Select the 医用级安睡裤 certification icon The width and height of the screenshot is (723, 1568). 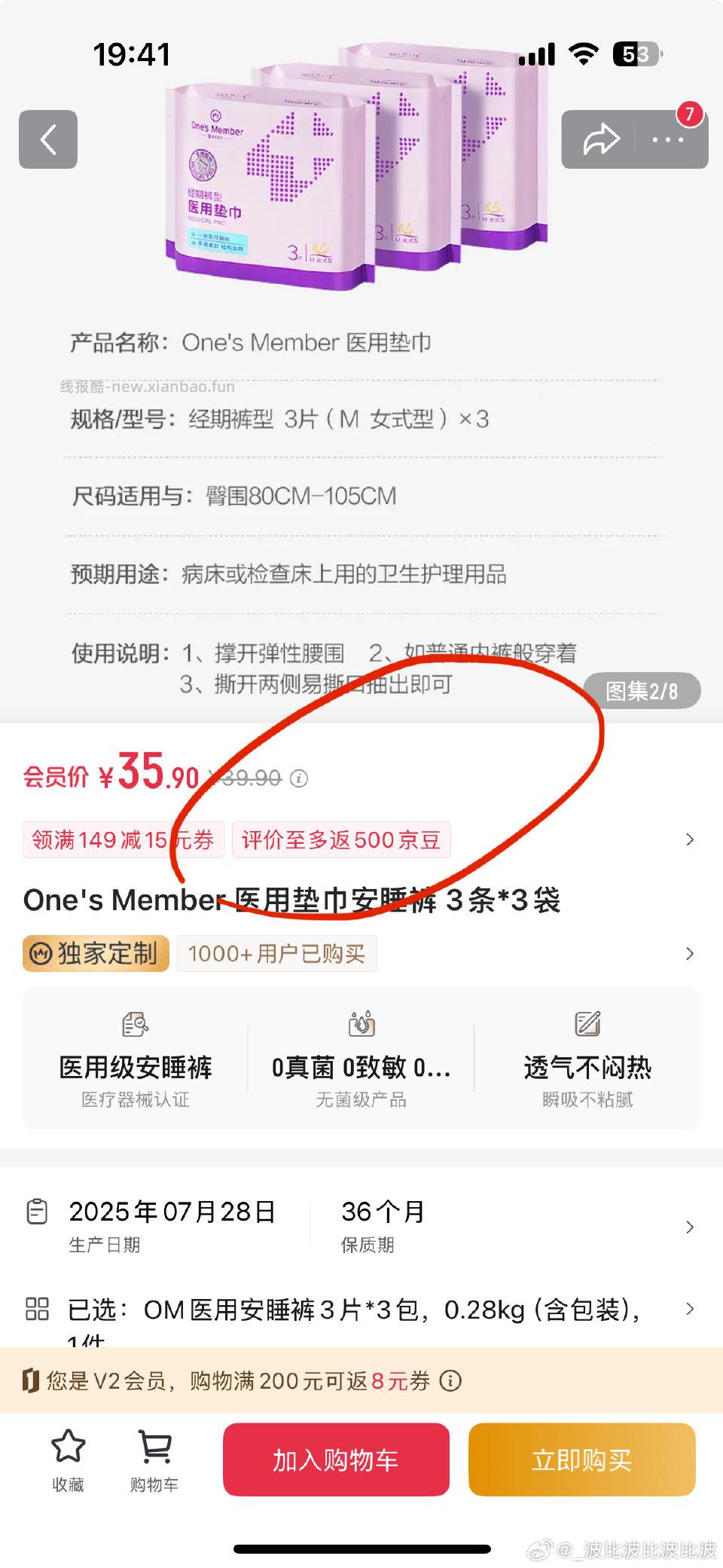point(136,1025)
